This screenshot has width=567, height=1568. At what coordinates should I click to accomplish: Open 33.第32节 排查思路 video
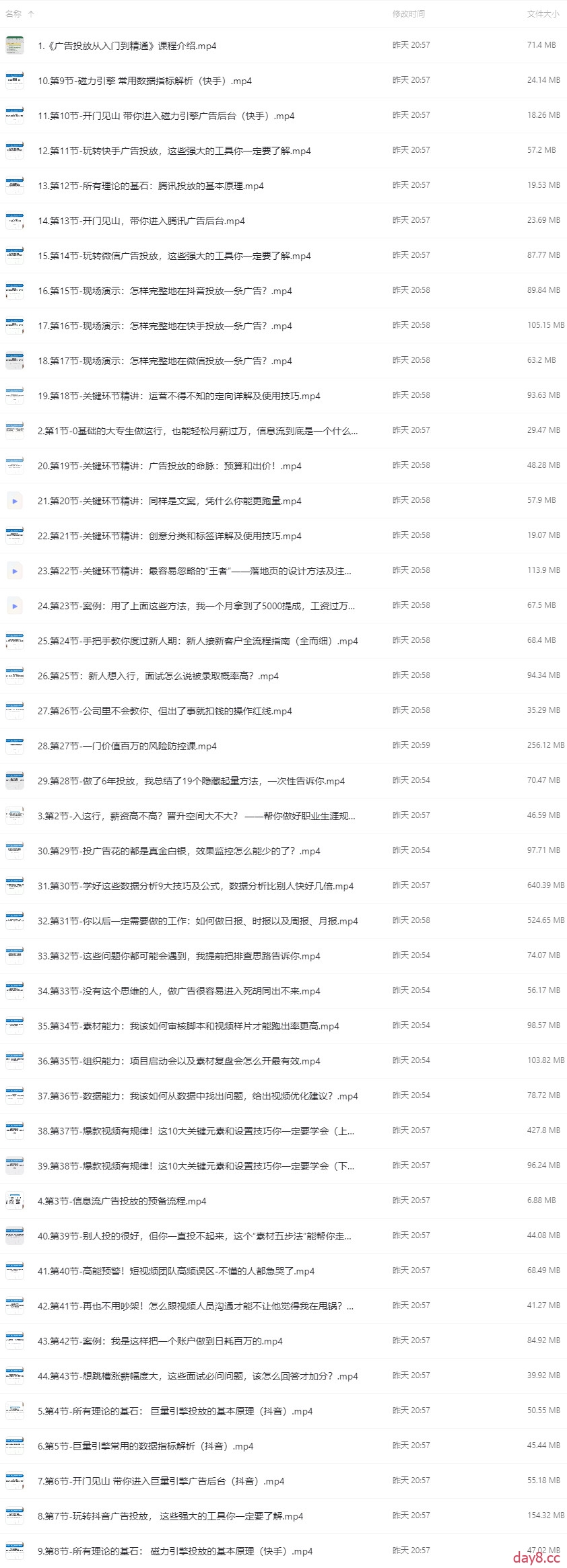point(178,956)
